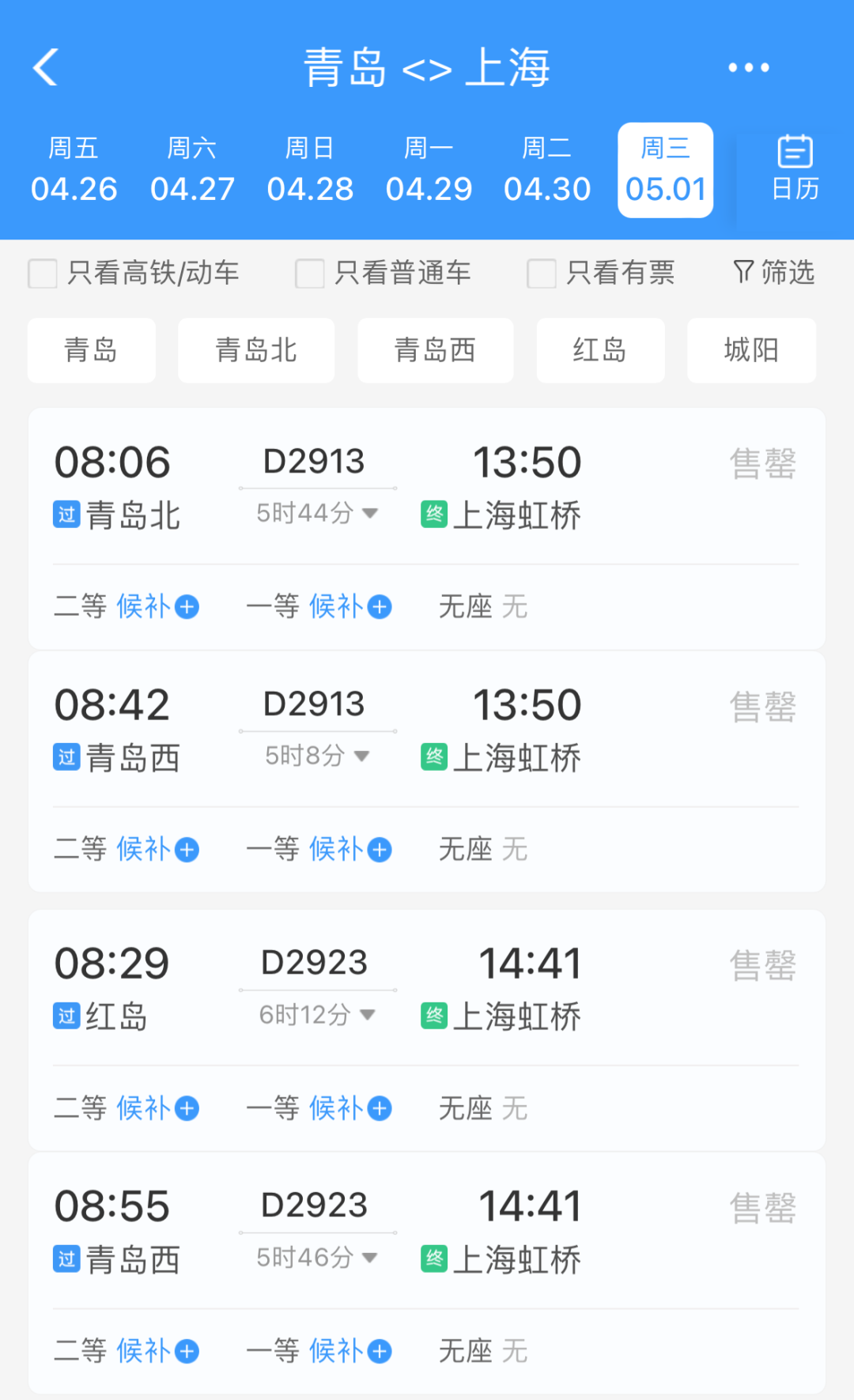Filter by 青岛北 station chip
854x1400 pixels.
point(256,350)
